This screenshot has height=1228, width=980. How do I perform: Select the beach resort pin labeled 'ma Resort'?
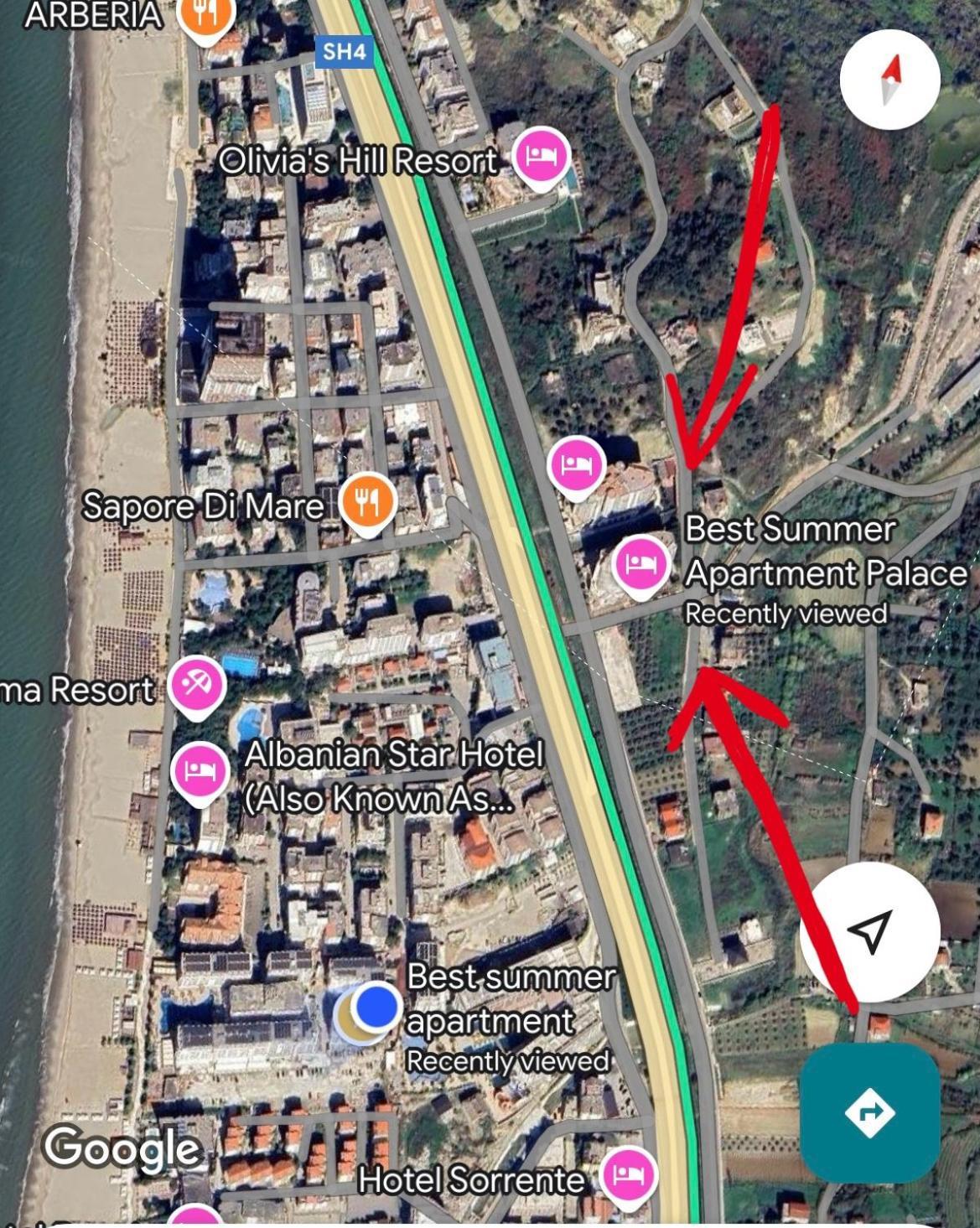coord(197,684)
